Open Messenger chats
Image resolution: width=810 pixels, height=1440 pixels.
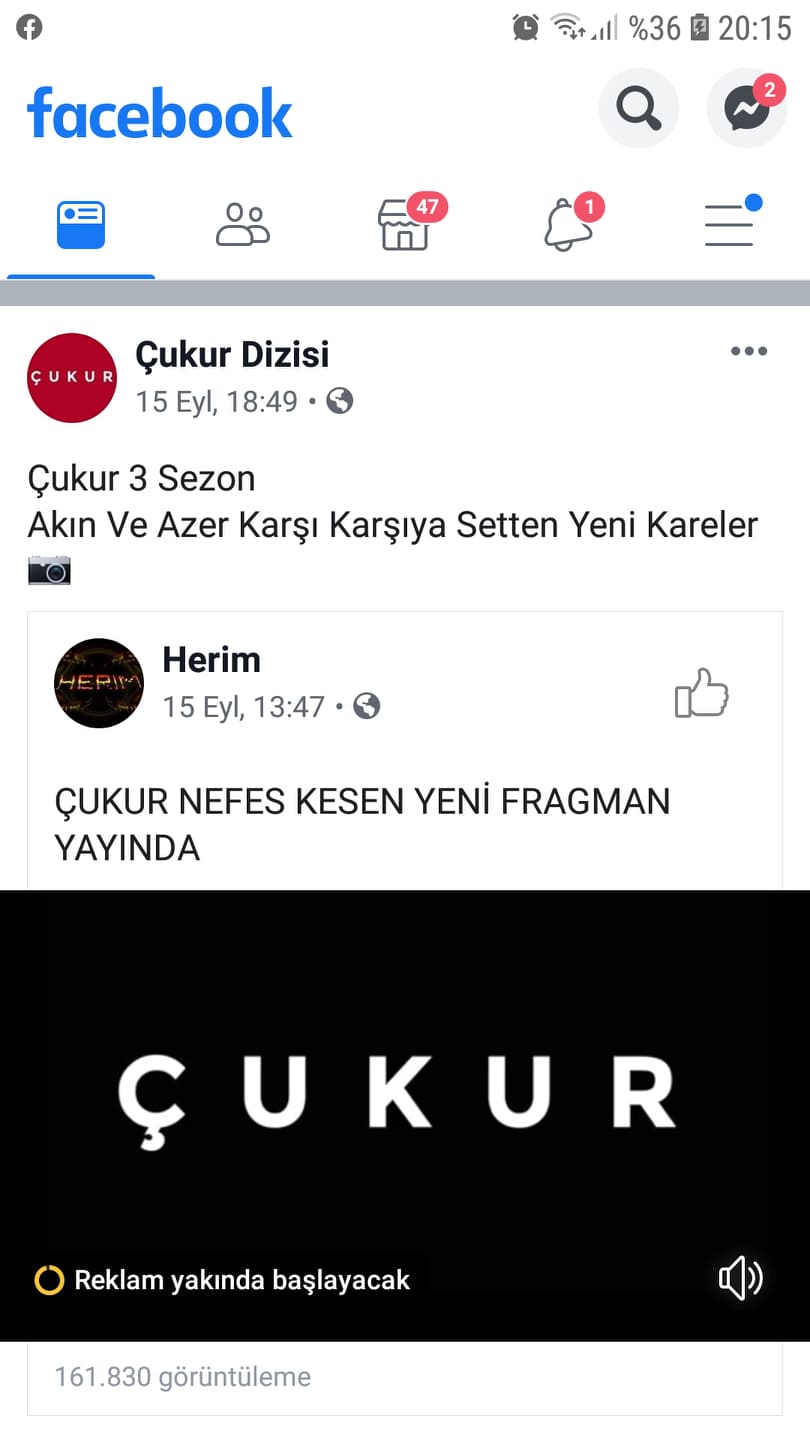pyautogui.click(x=746, y=107)
